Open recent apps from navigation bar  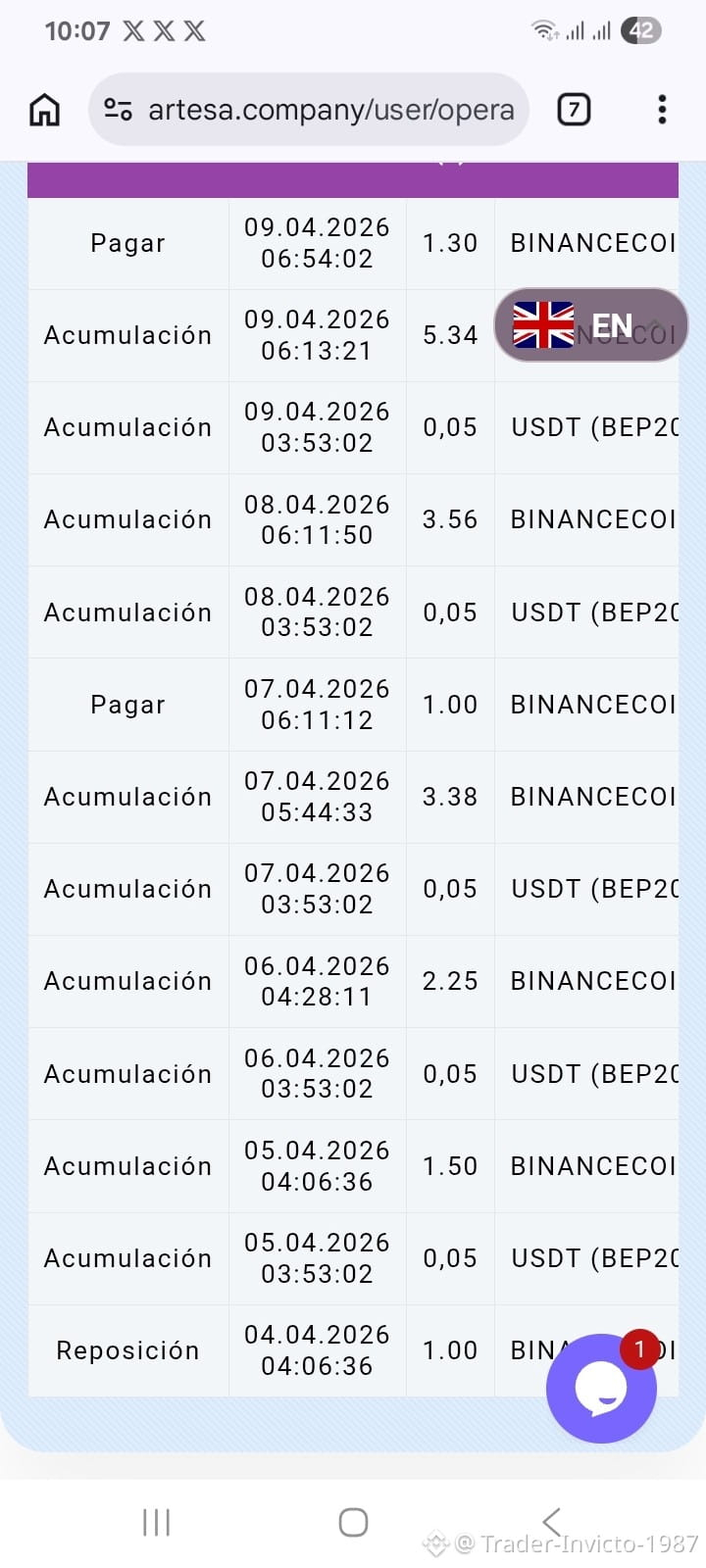(x=156, y=1522)
